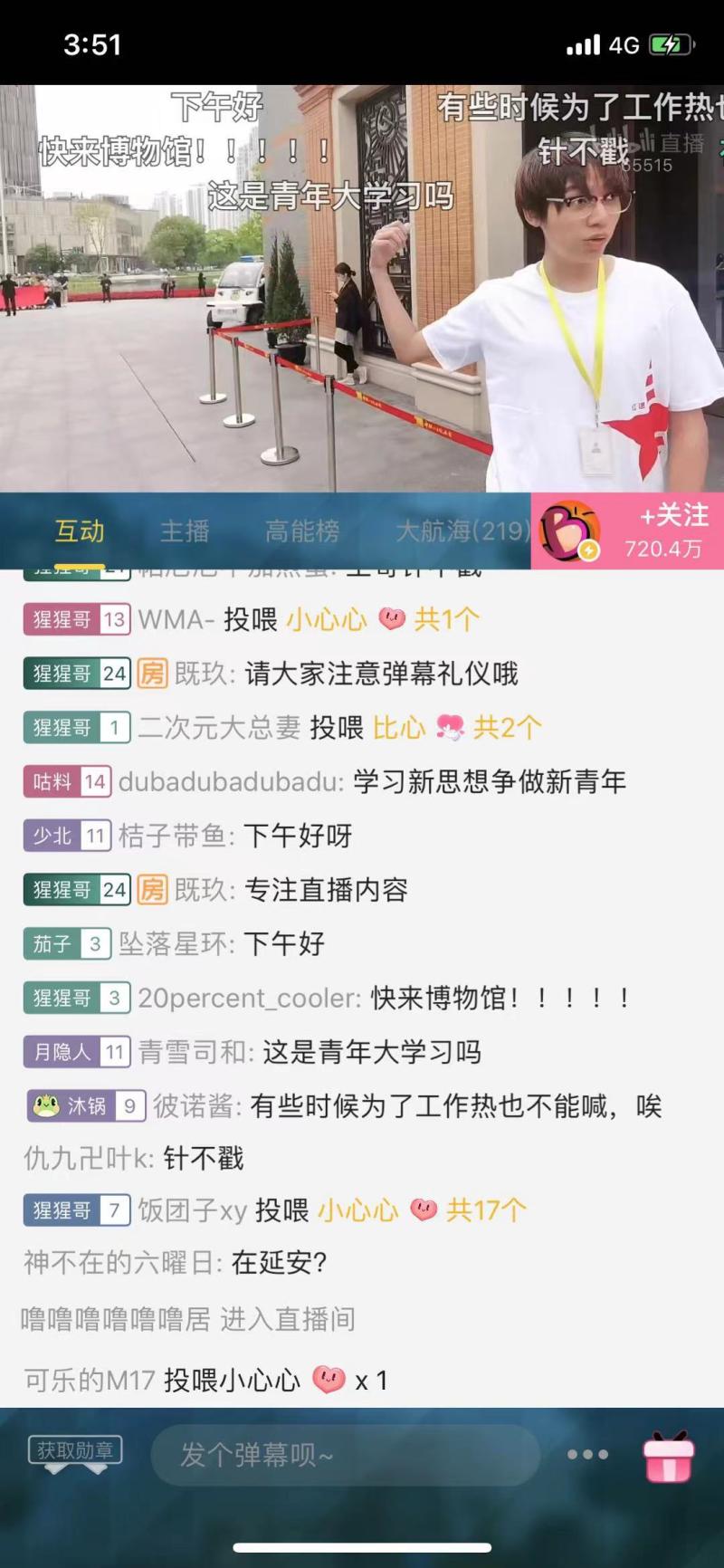Image resolution: width=724 pixels, height=1568 pixels.
Task: Switch to the 互动 tab
Action: [x=80, y=531]
